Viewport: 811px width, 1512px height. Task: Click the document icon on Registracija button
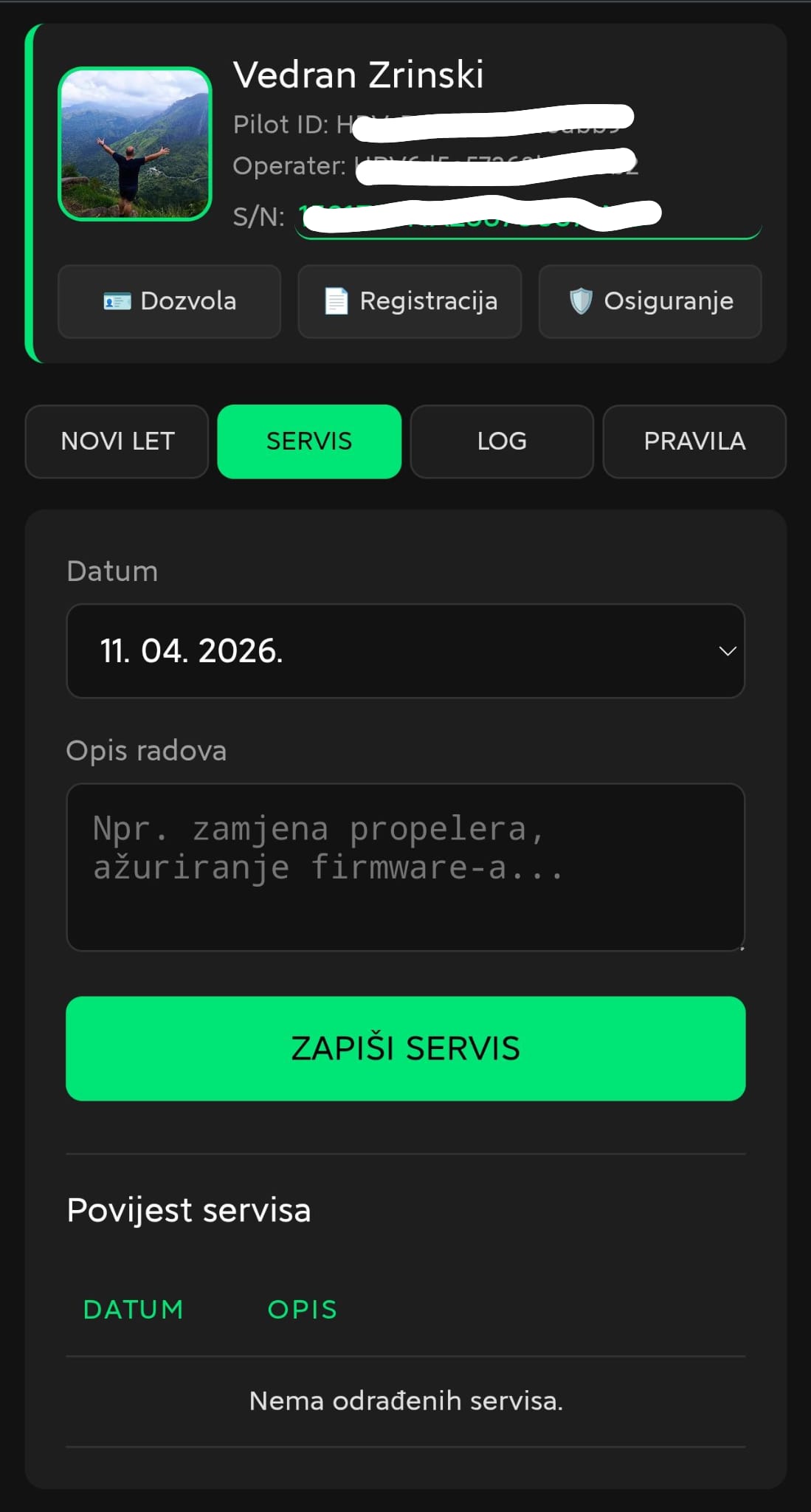point(336,301)
